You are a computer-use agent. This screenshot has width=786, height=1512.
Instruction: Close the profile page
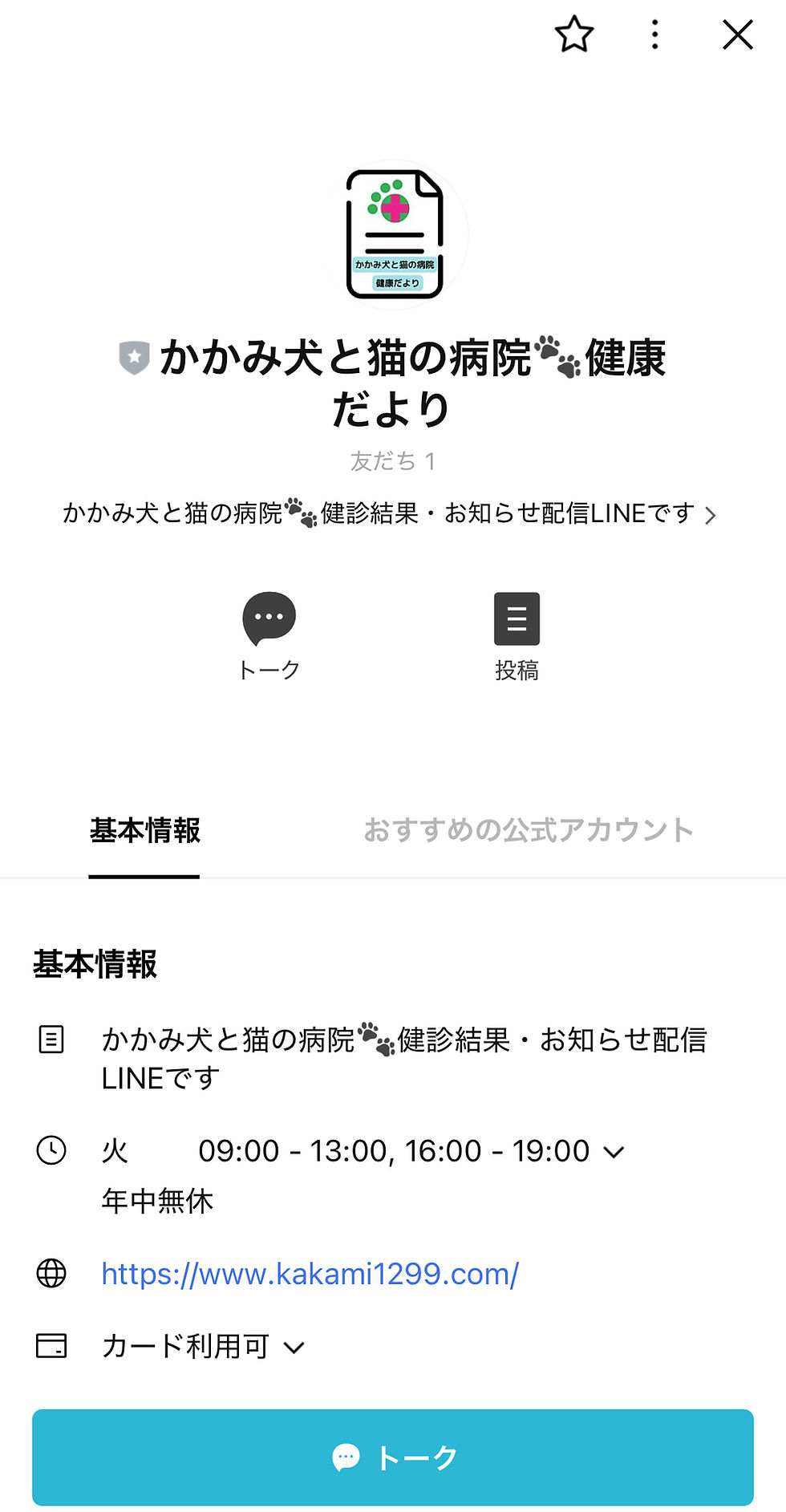tap(737, 35)
